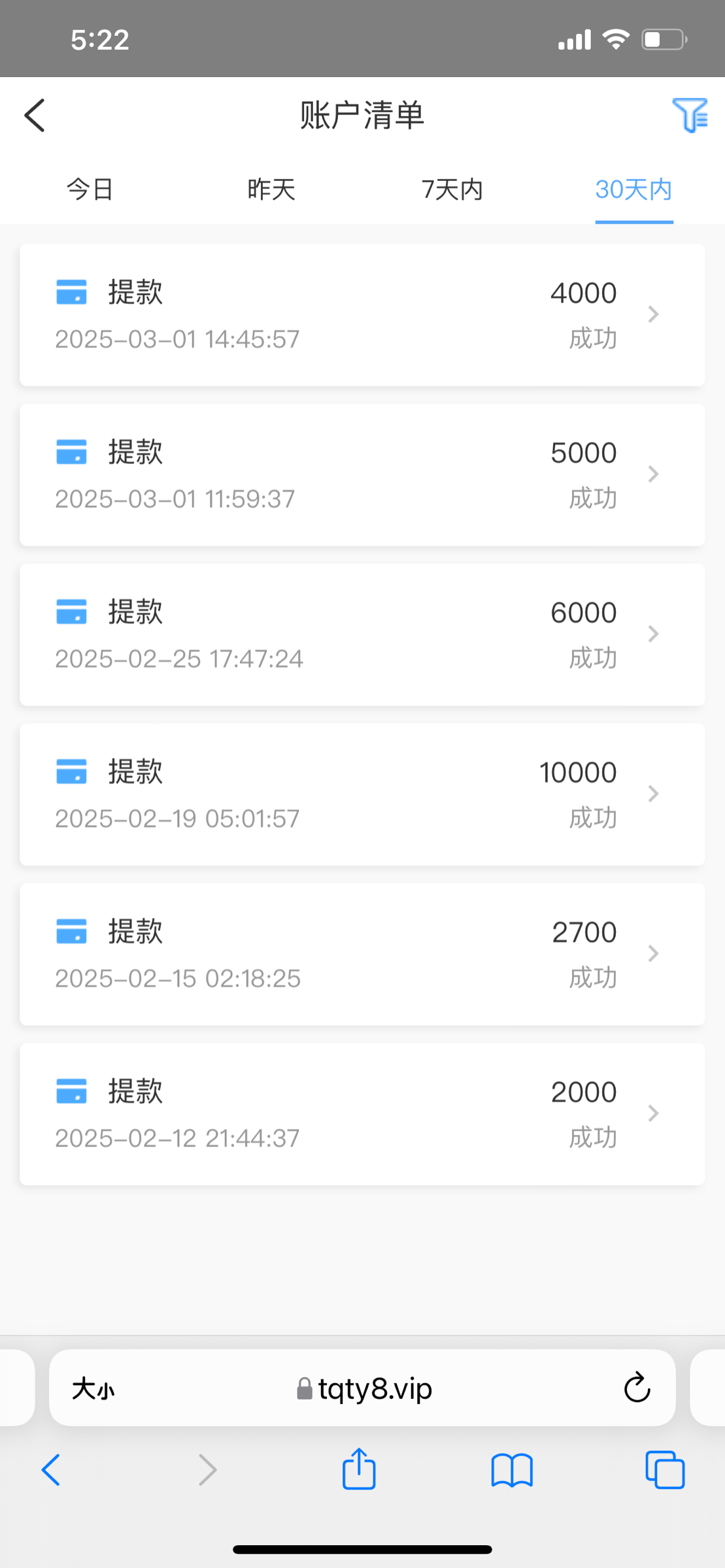Select the 7天内 tab
Screen dimensions: 725x1568
(x=452, y=189)
